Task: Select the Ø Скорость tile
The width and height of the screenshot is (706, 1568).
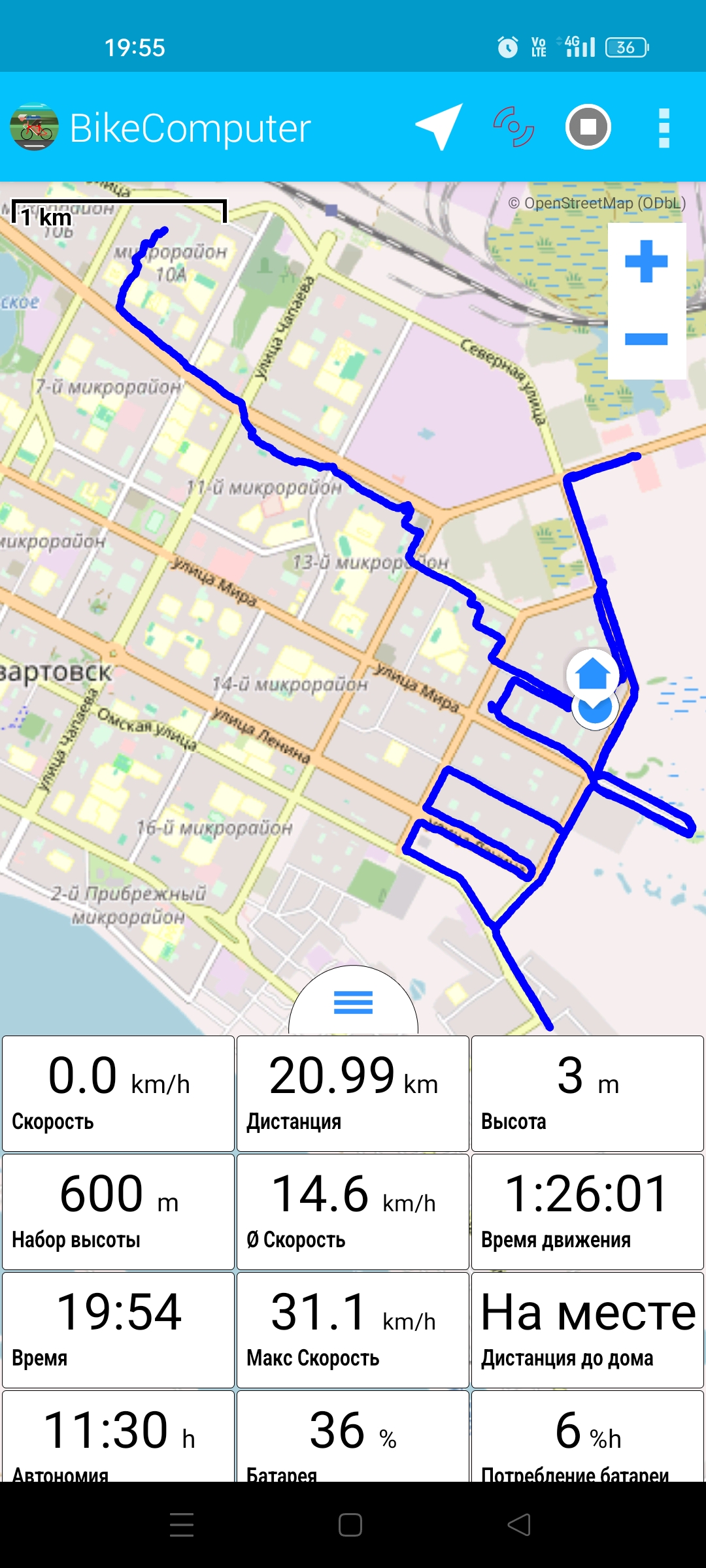Action: (x=353, y=1211)
